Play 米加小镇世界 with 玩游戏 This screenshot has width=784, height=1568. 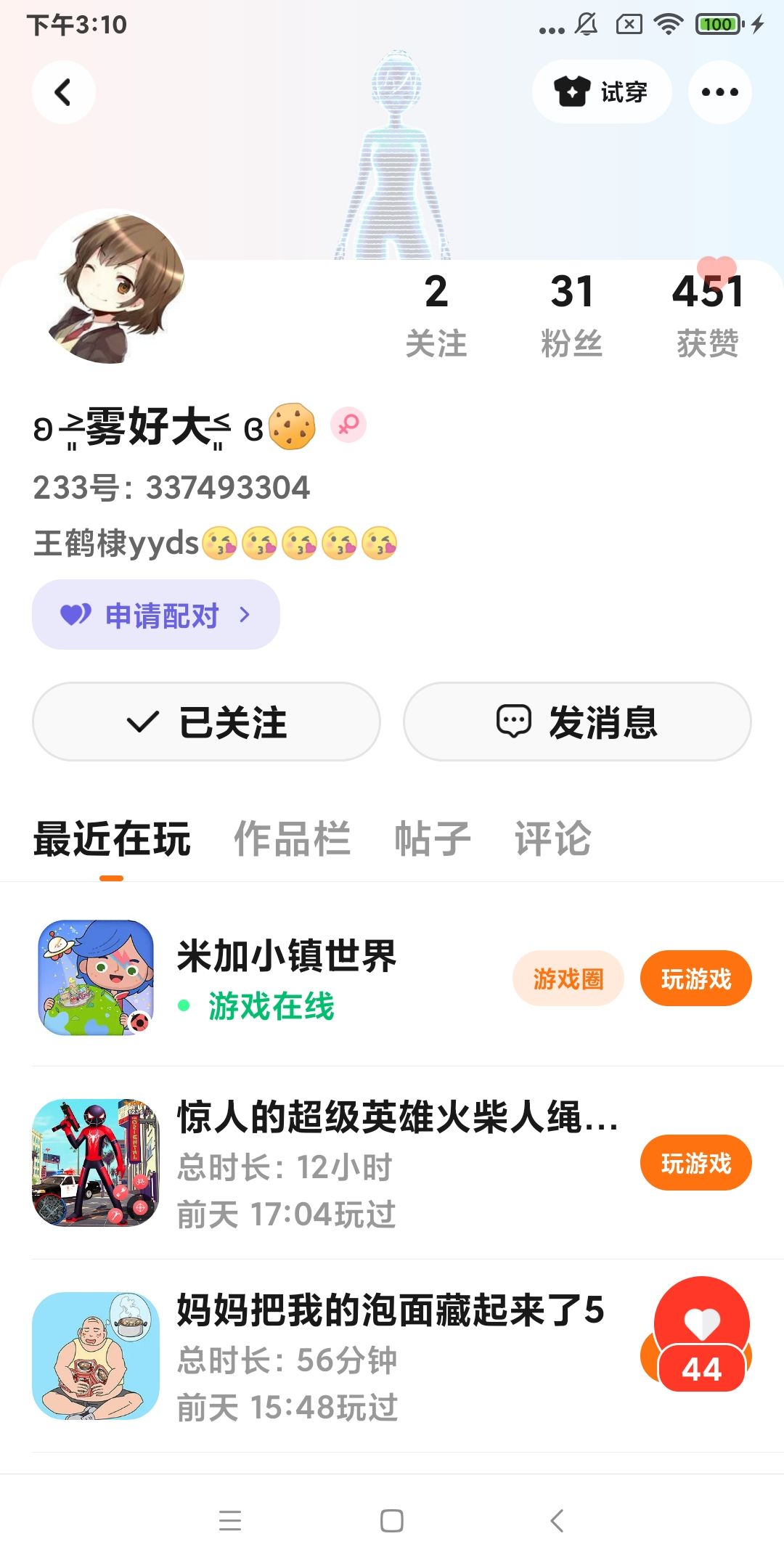click(695, 979)
